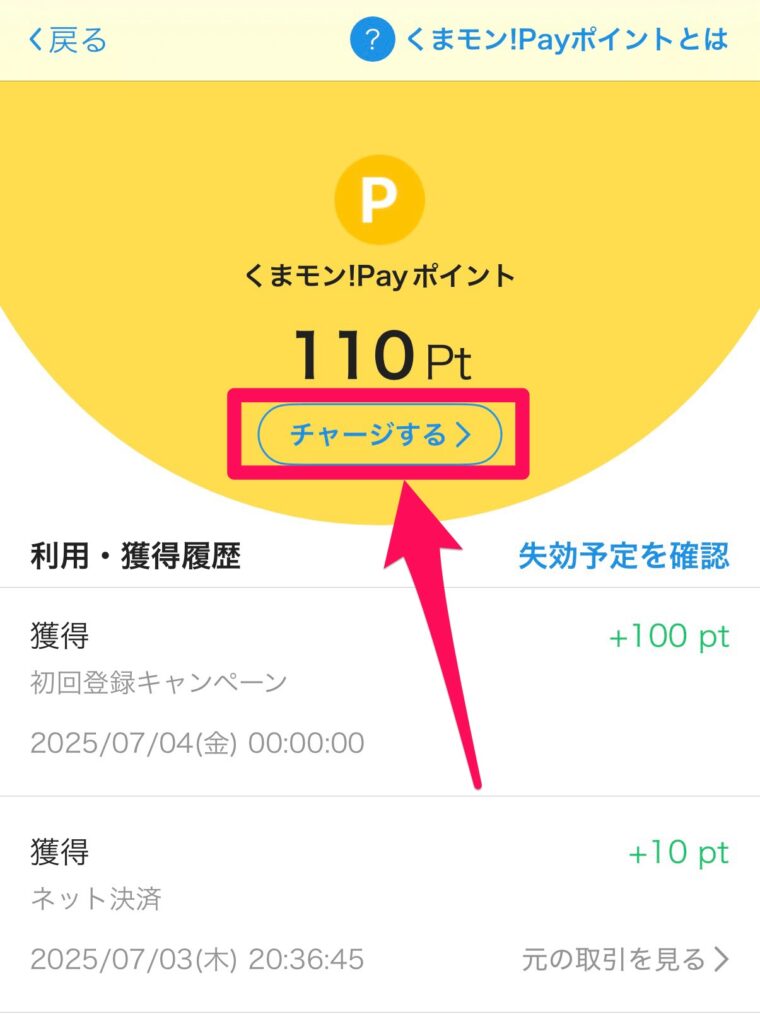This screenshot has width=760, height=1024.
Task: Go back with the 戻る button
Action: click(68, 40)
